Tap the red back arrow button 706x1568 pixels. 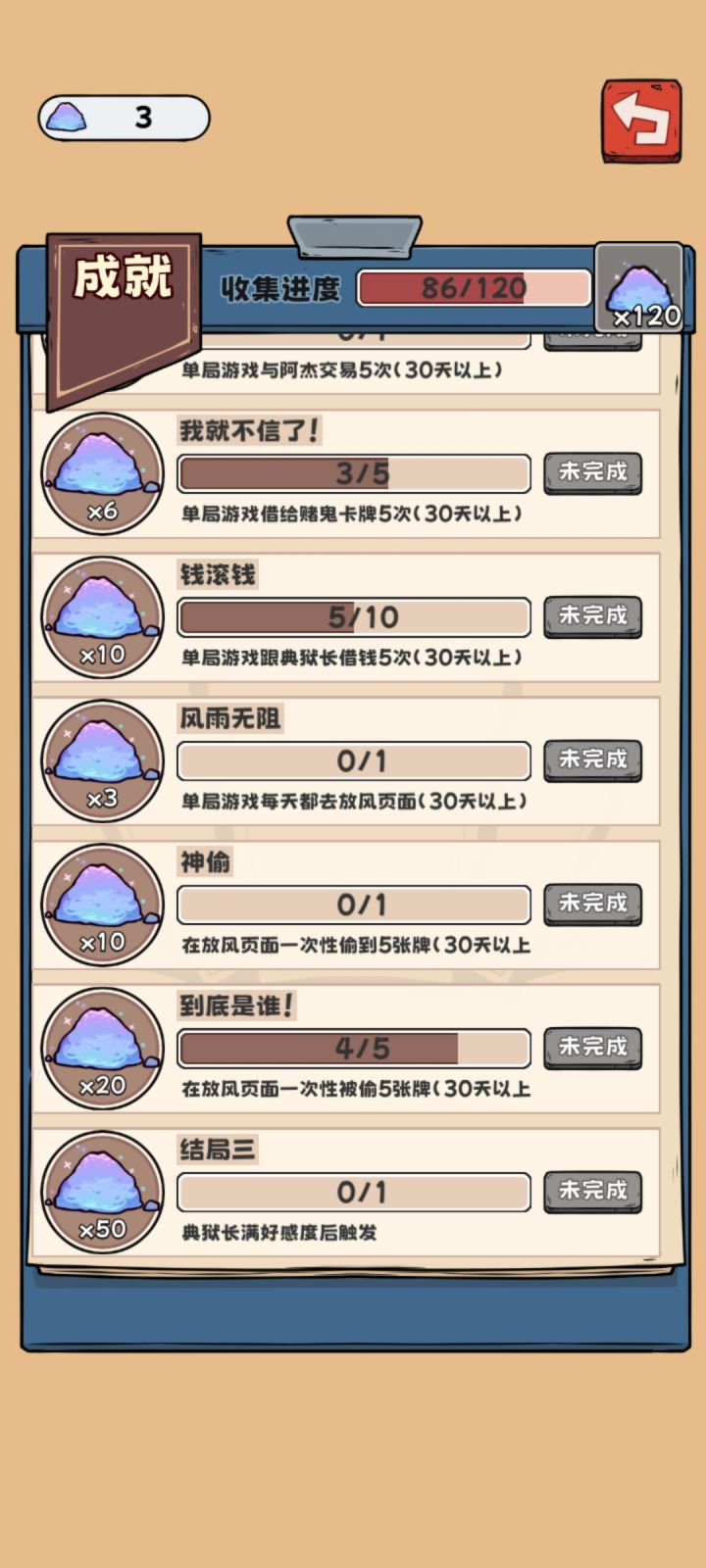pyautogui.click(x=642, y=120)
